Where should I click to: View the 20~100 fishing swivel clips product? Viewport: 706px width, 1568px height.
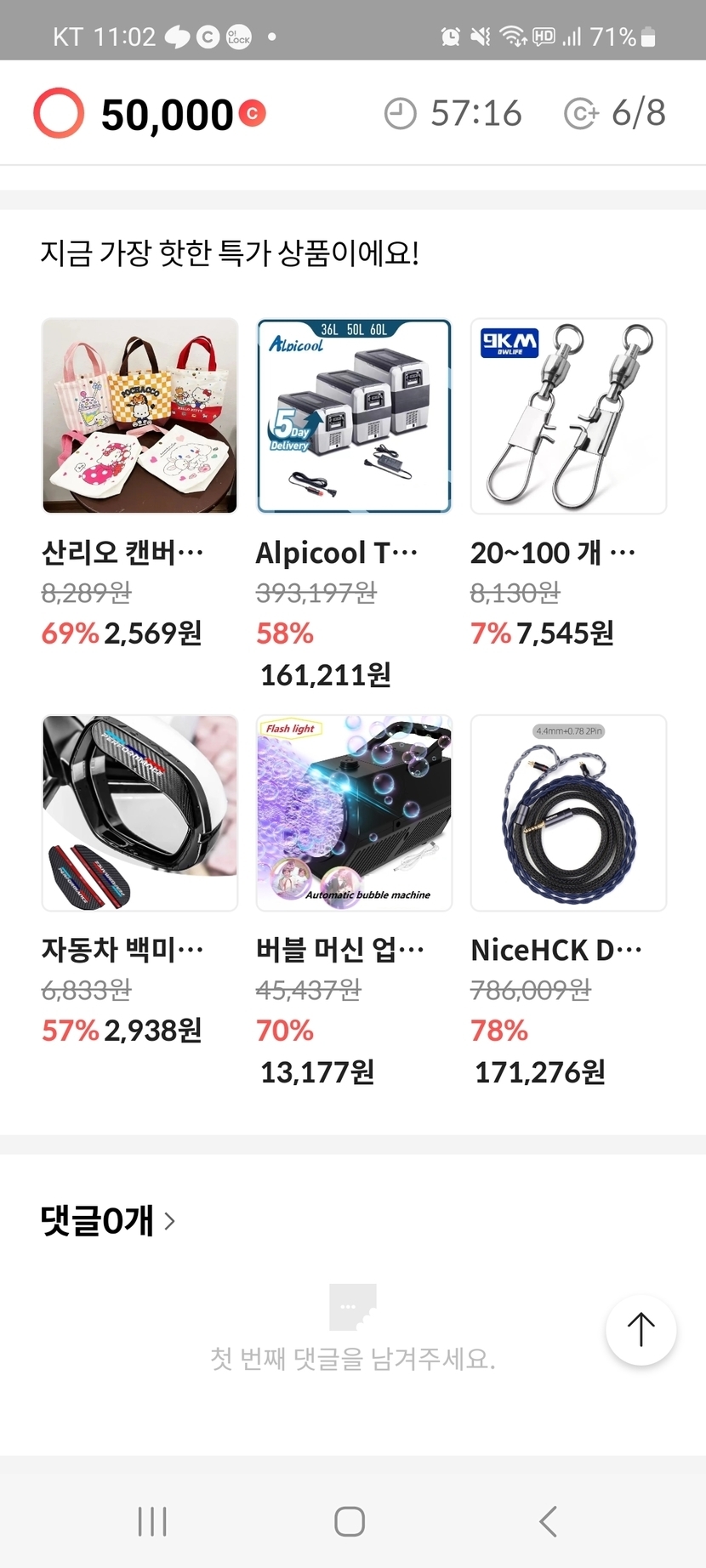point(568,416)
